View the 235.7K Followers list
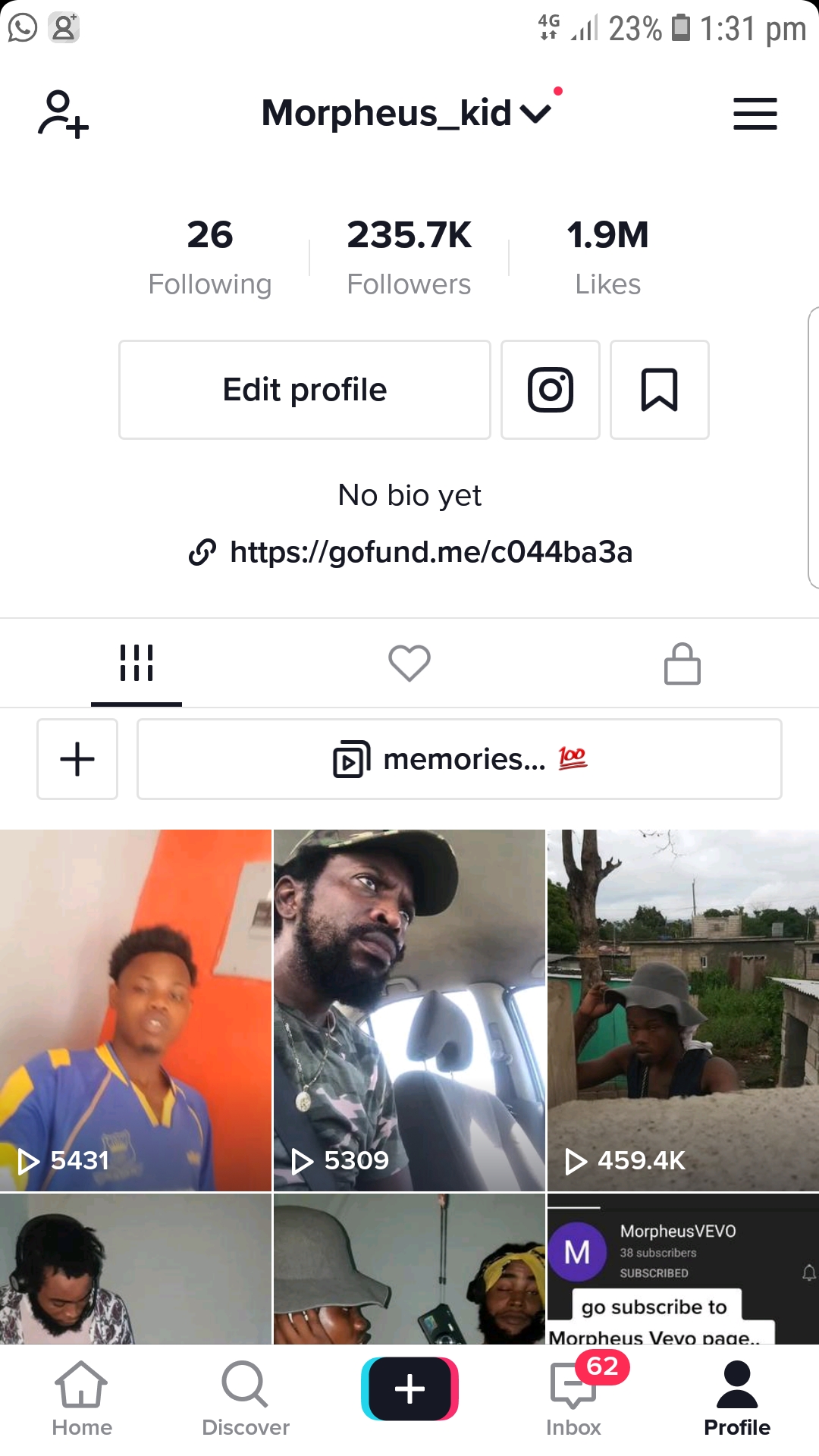Screen dimensions: 819x1456 [x=409, y=258]
